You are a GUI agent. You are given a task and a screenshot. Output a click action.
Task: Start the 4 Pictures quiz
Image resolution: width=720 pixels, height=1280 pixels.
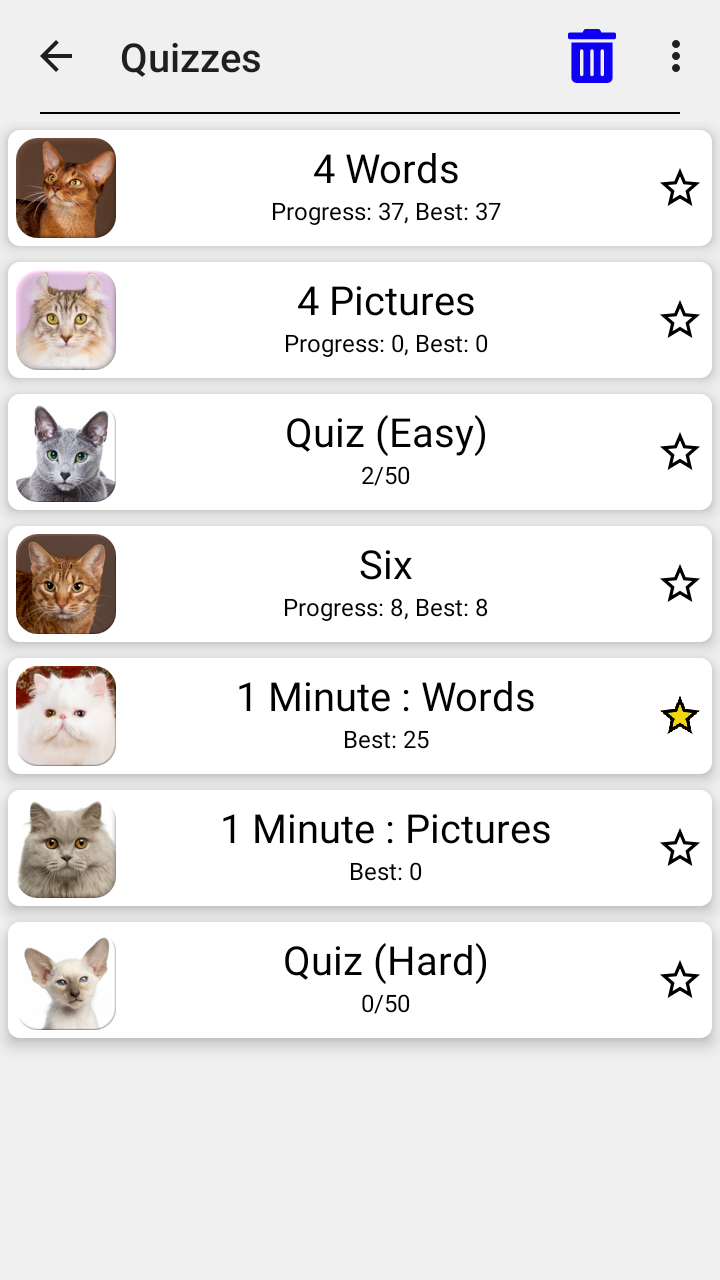(386, 320)
